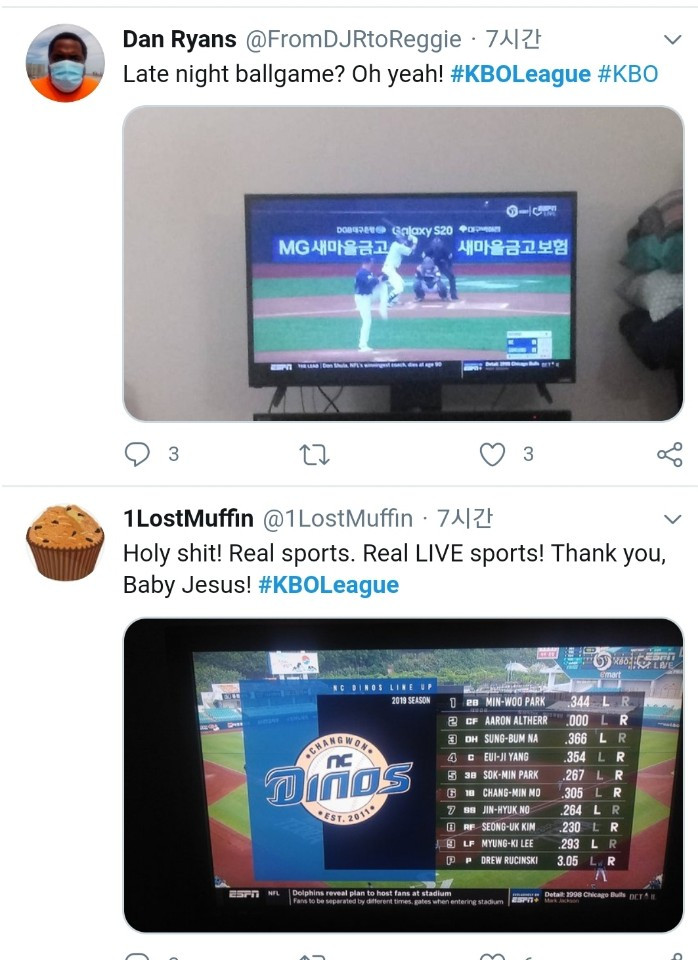Reply to Dan Ryans' tweet
Image resolution: width=698 pixels, height=960 pixels.
[137, 454]
